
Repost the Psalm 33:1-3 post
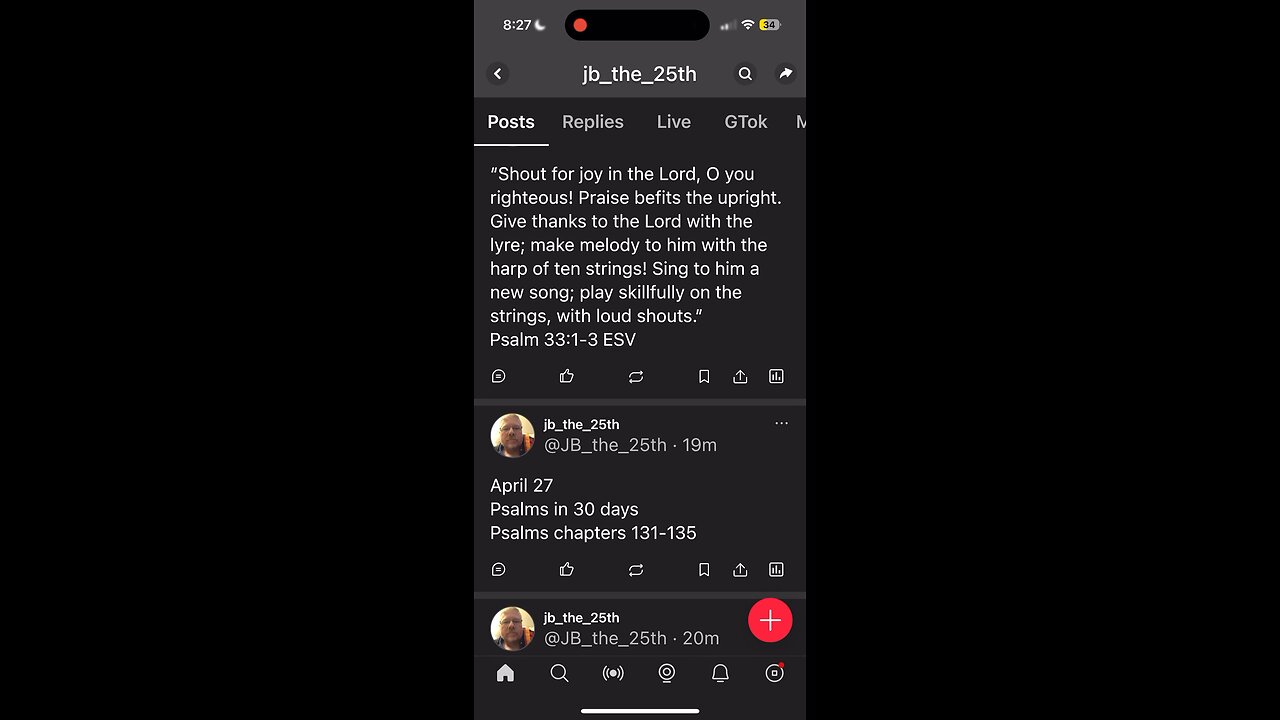coord(636,376)
